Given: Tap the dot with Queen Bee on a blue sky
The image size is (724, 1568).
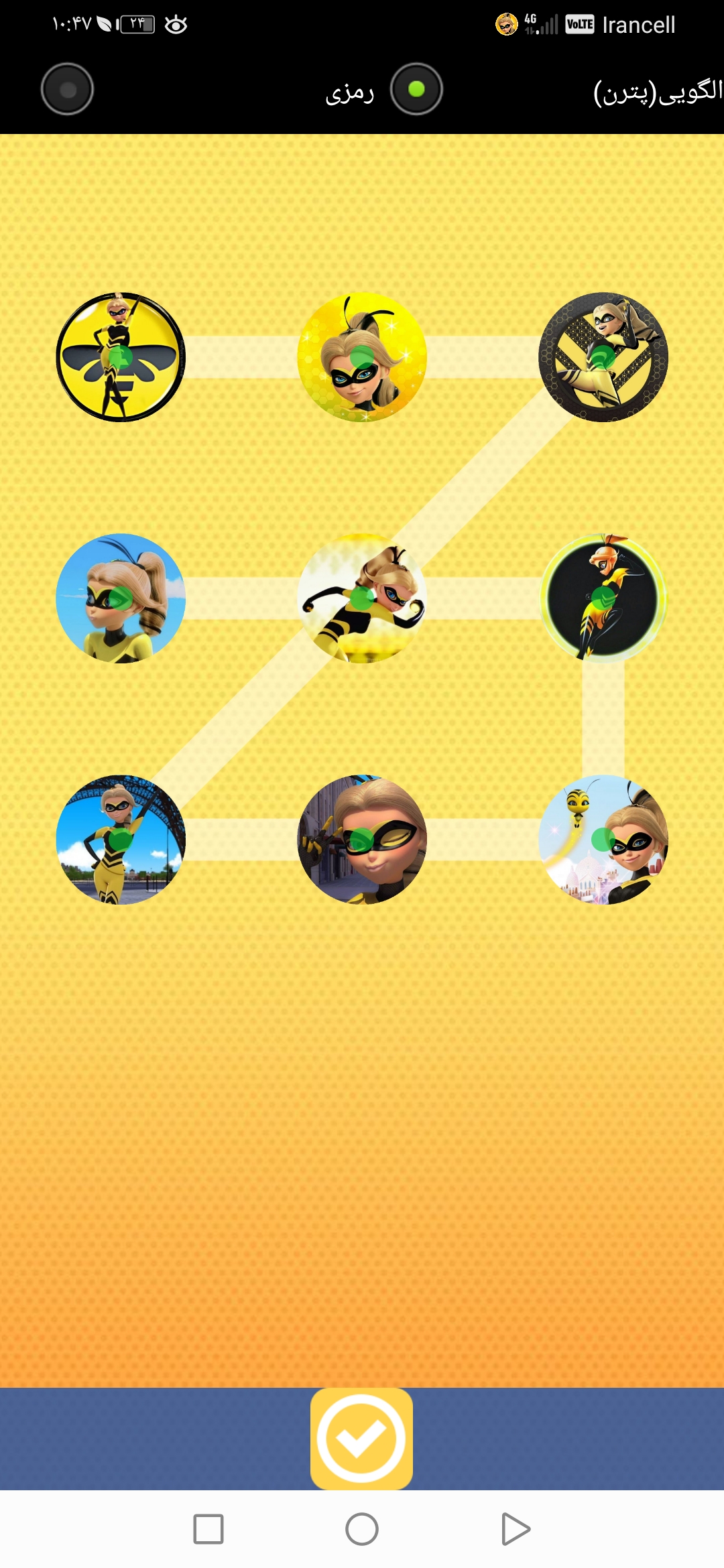Looking at the screenshot, I should click(x=121, y=598).
